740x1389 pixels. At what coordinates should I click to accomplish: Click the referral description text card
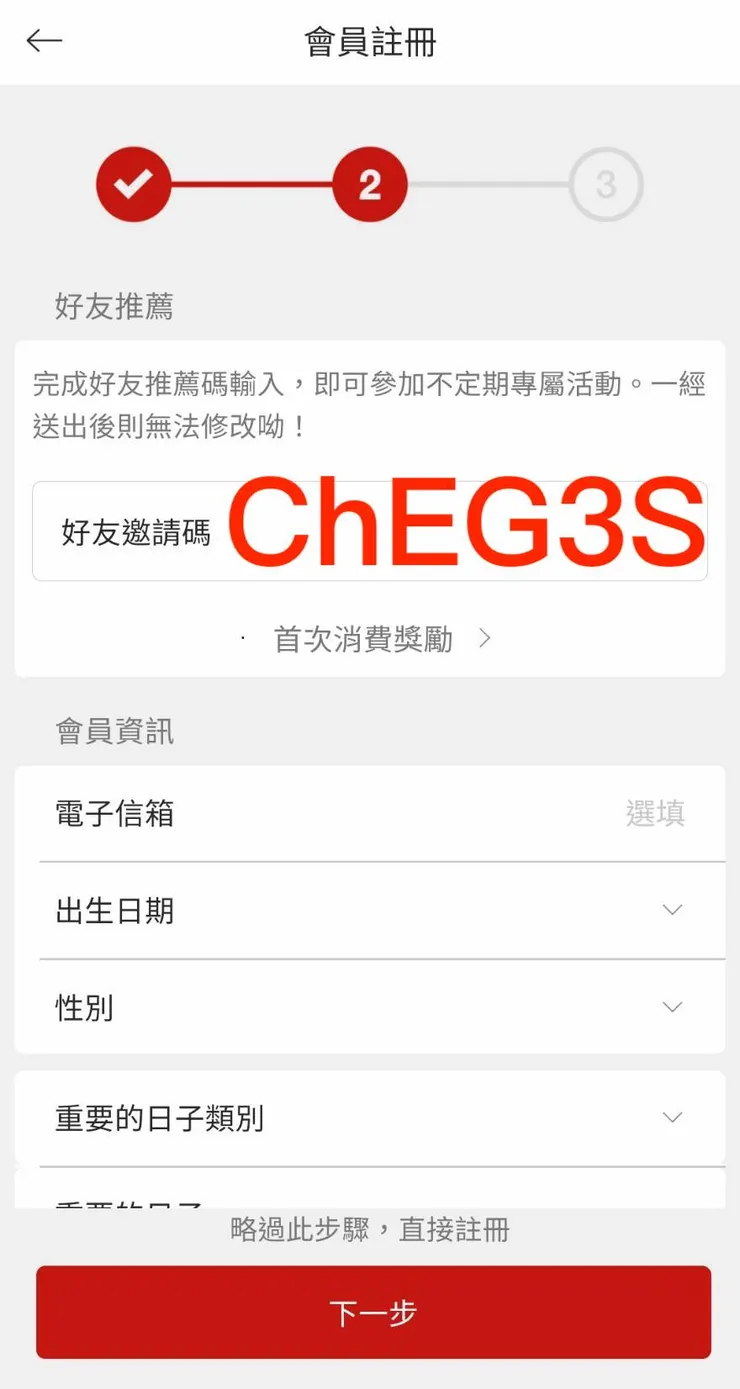pos(370,404)
